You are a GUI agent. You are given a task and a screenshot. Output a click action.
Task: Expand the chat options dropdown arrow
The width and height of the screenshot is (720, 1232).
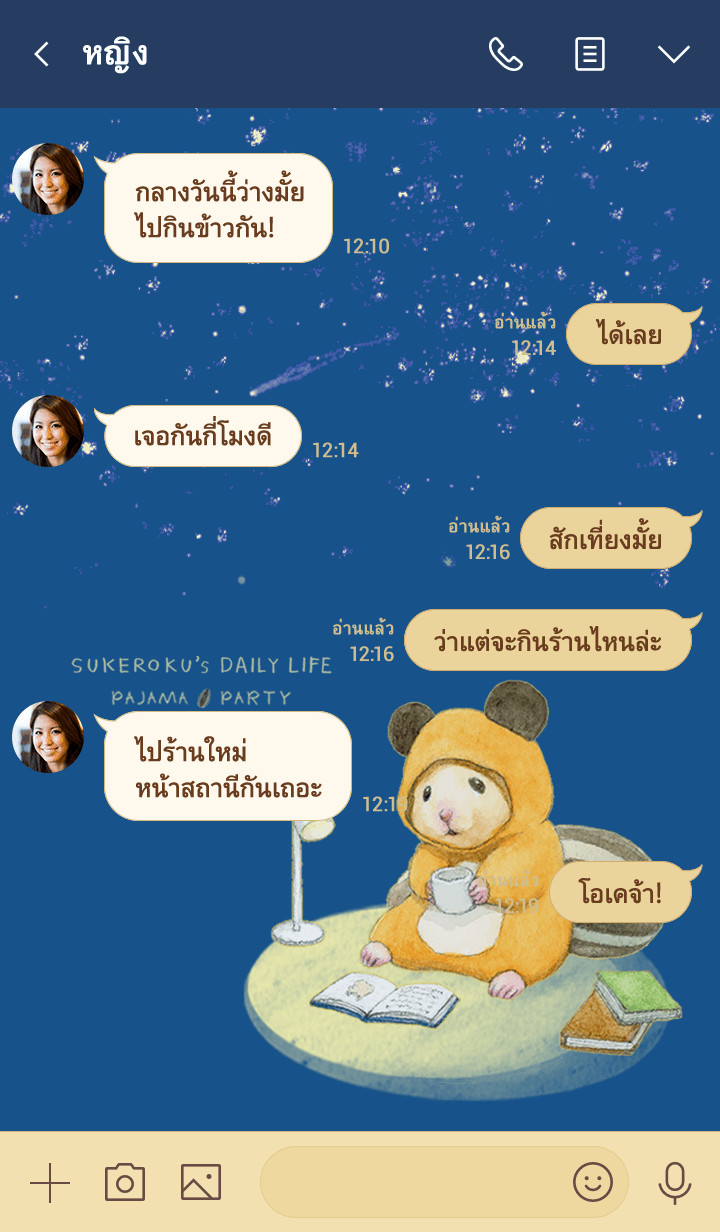(673, 54)
